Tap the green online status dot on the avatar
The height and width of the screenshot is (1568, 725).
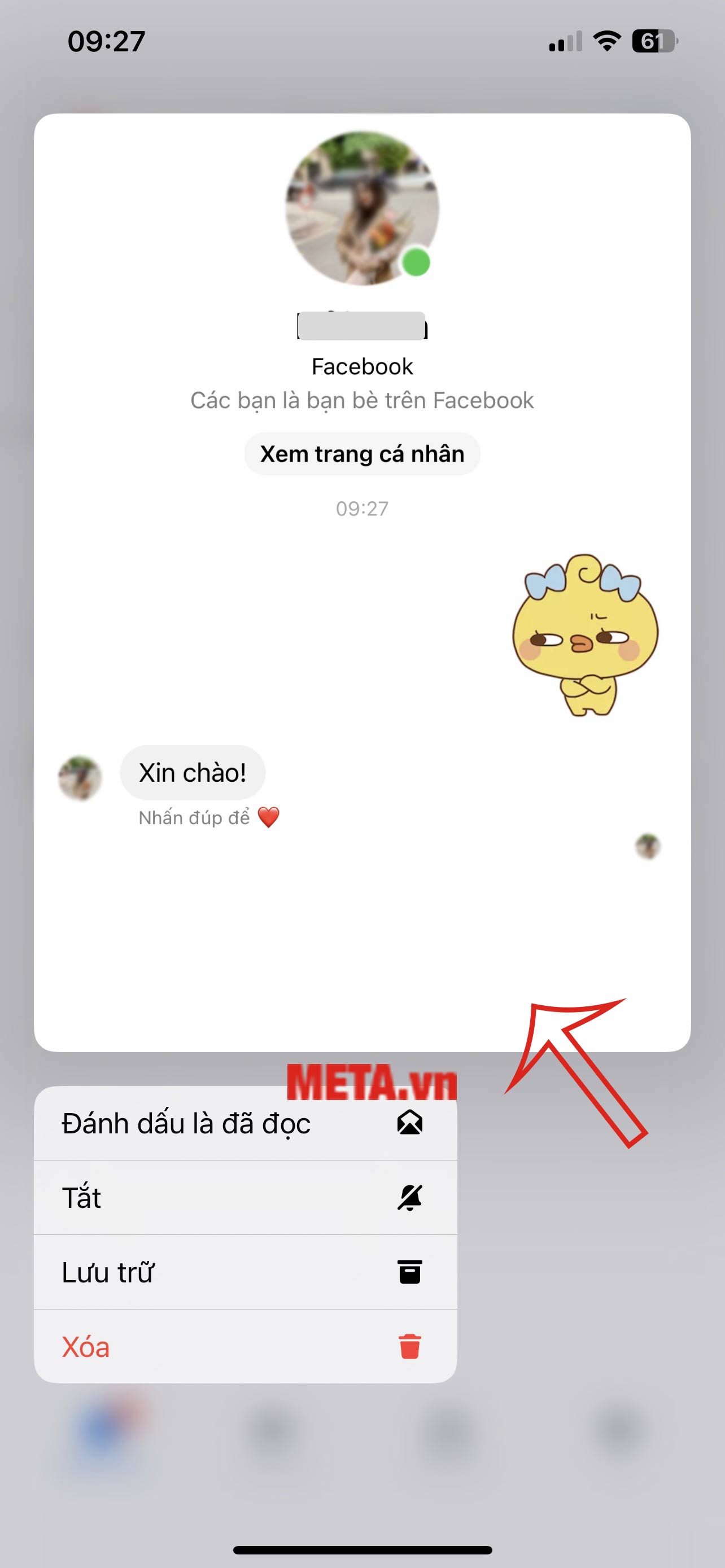416,262
